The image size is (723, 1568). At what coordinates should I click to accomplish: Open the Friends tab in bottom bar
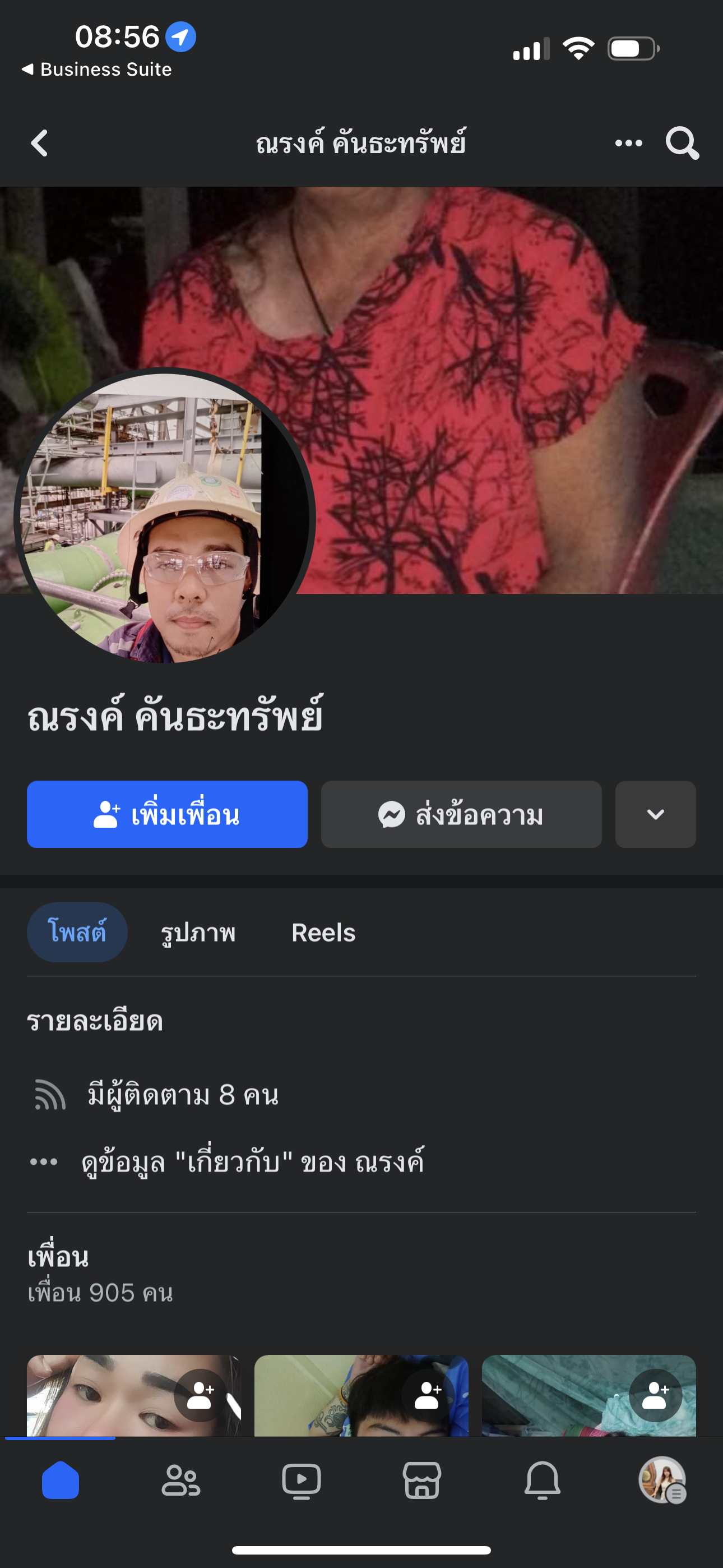click(x=180, y=1481)
